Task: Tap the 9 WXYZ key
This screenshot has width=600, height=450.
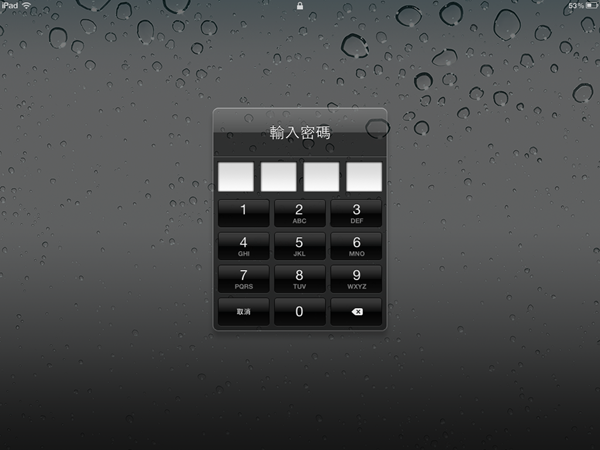Action: tap(356, 278)
